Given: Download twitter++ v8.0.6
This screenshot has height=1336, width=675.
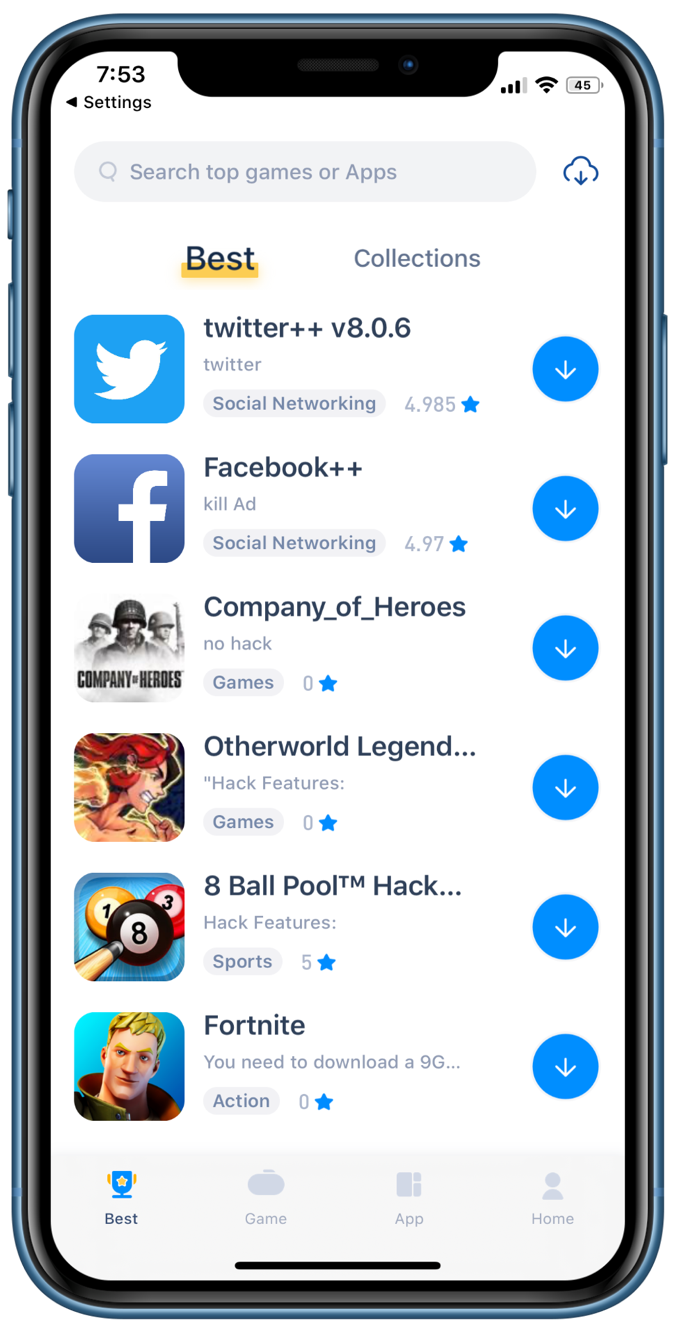Looking at the screenshot, I should pos(565,369).
